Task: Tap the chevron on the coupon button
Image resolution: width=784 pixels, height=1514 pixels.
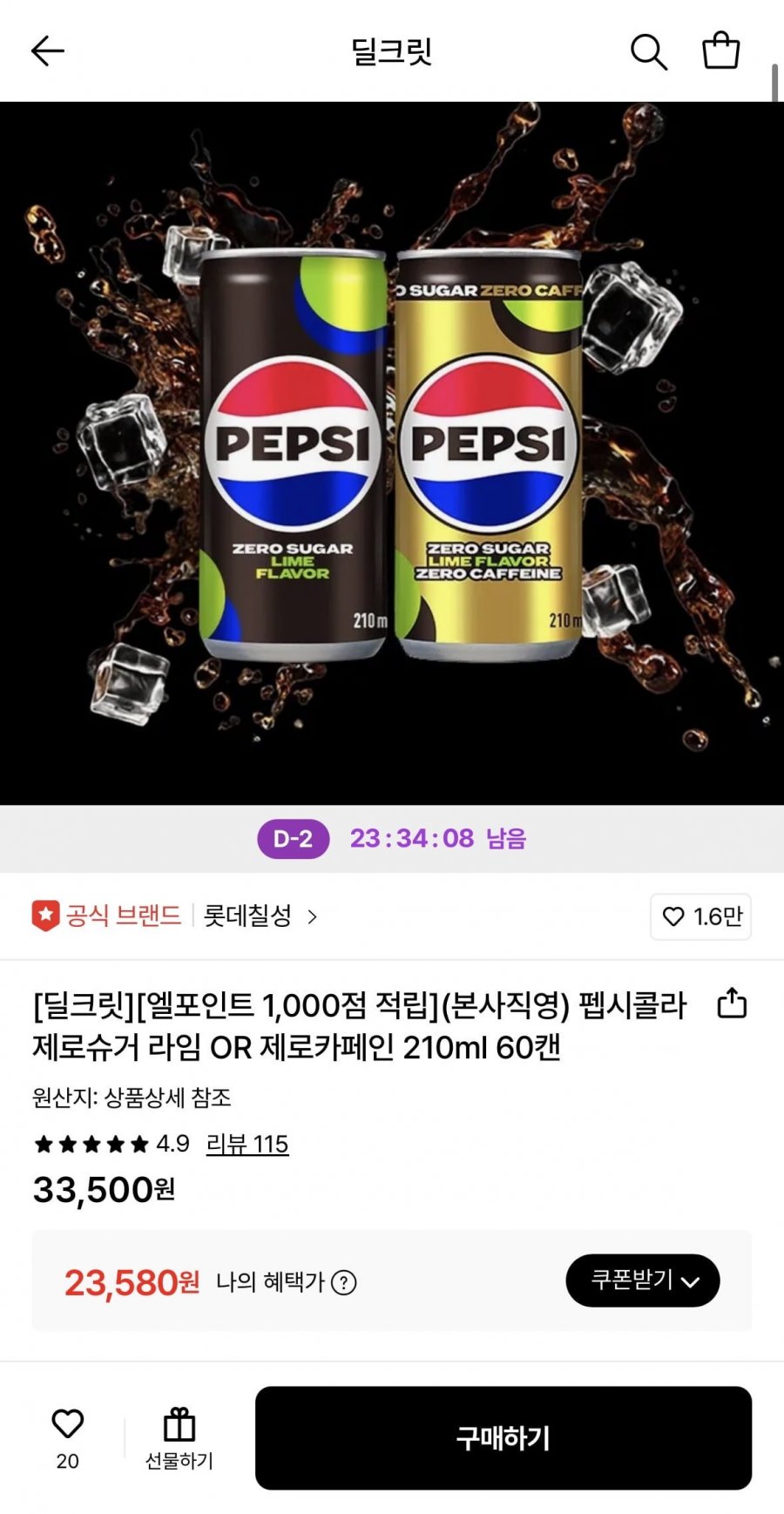Action: pyautogui.click(x=693, y=1281)
